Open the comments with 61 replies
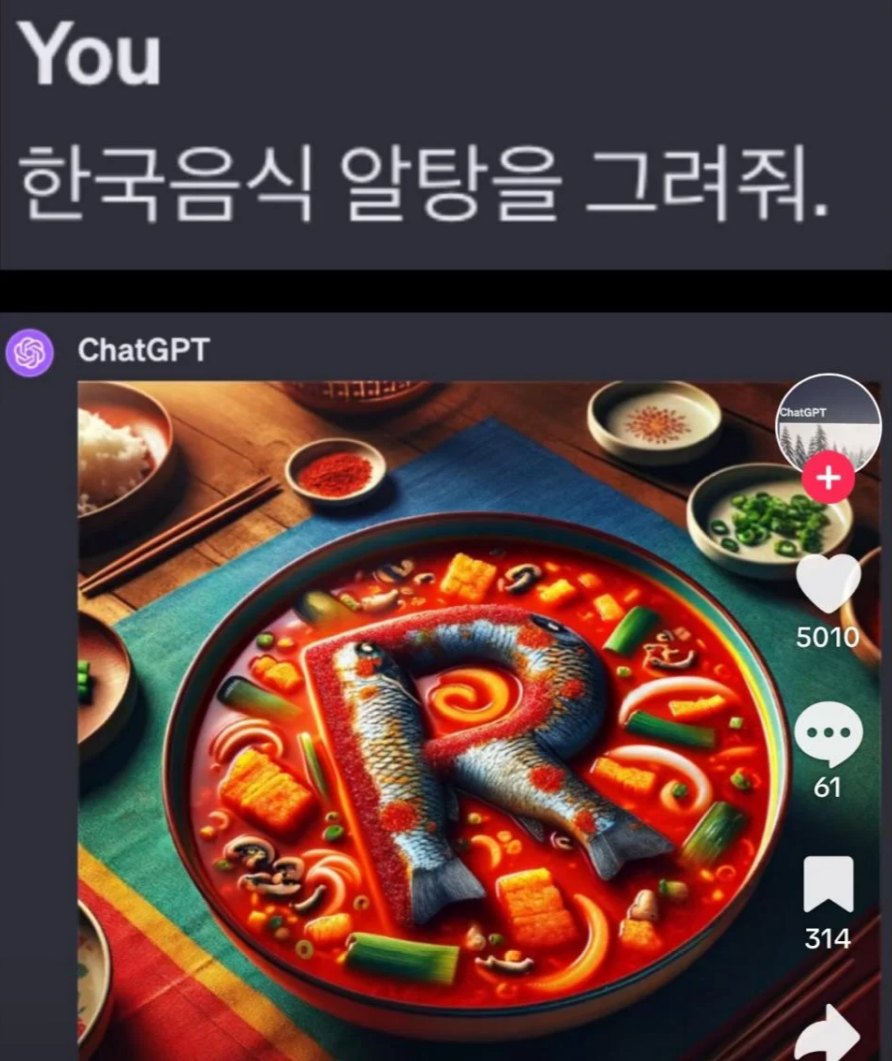The width and height of the screenshot is (892, 1061). 828,734
